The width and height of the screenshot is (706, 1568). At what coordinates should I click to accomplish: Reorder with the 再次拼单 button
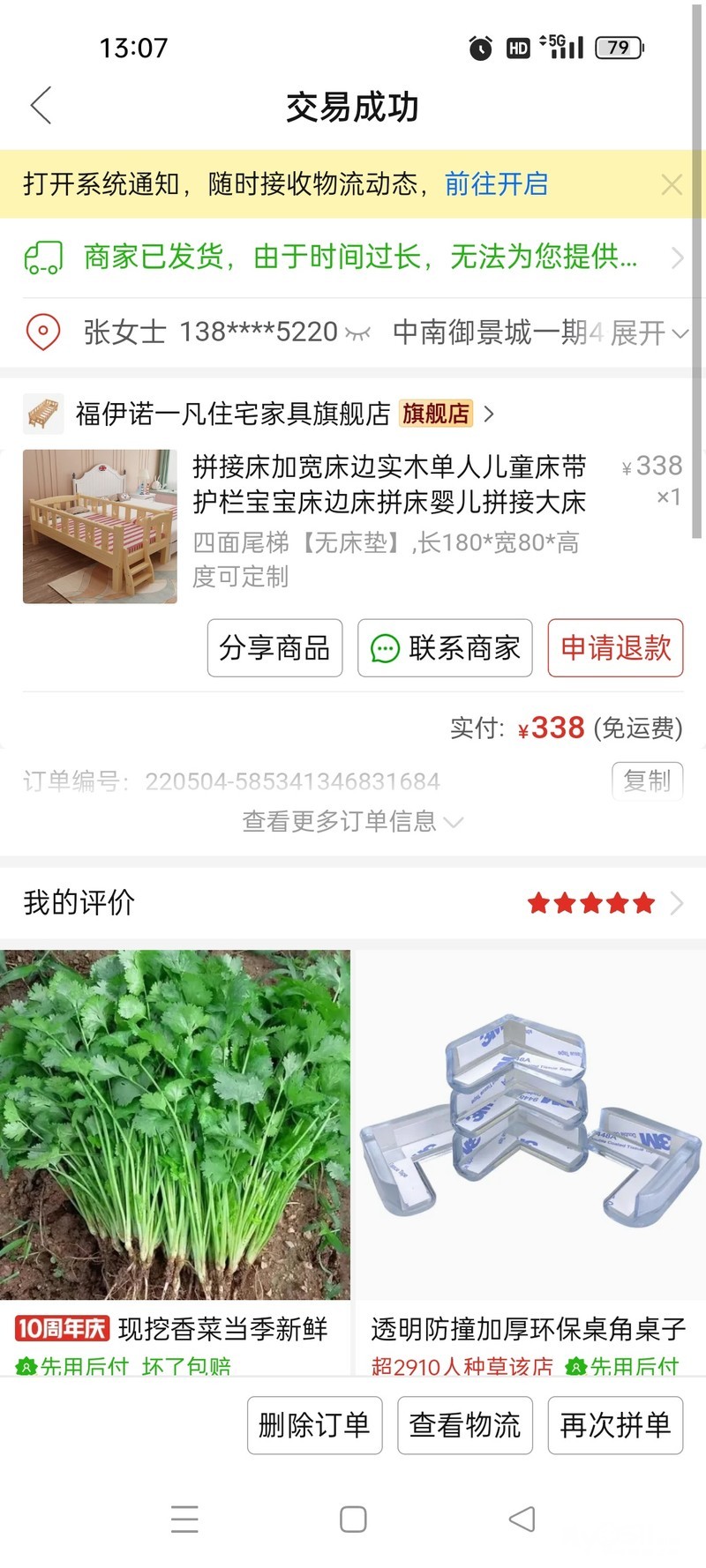click(x=615, y=1425)
